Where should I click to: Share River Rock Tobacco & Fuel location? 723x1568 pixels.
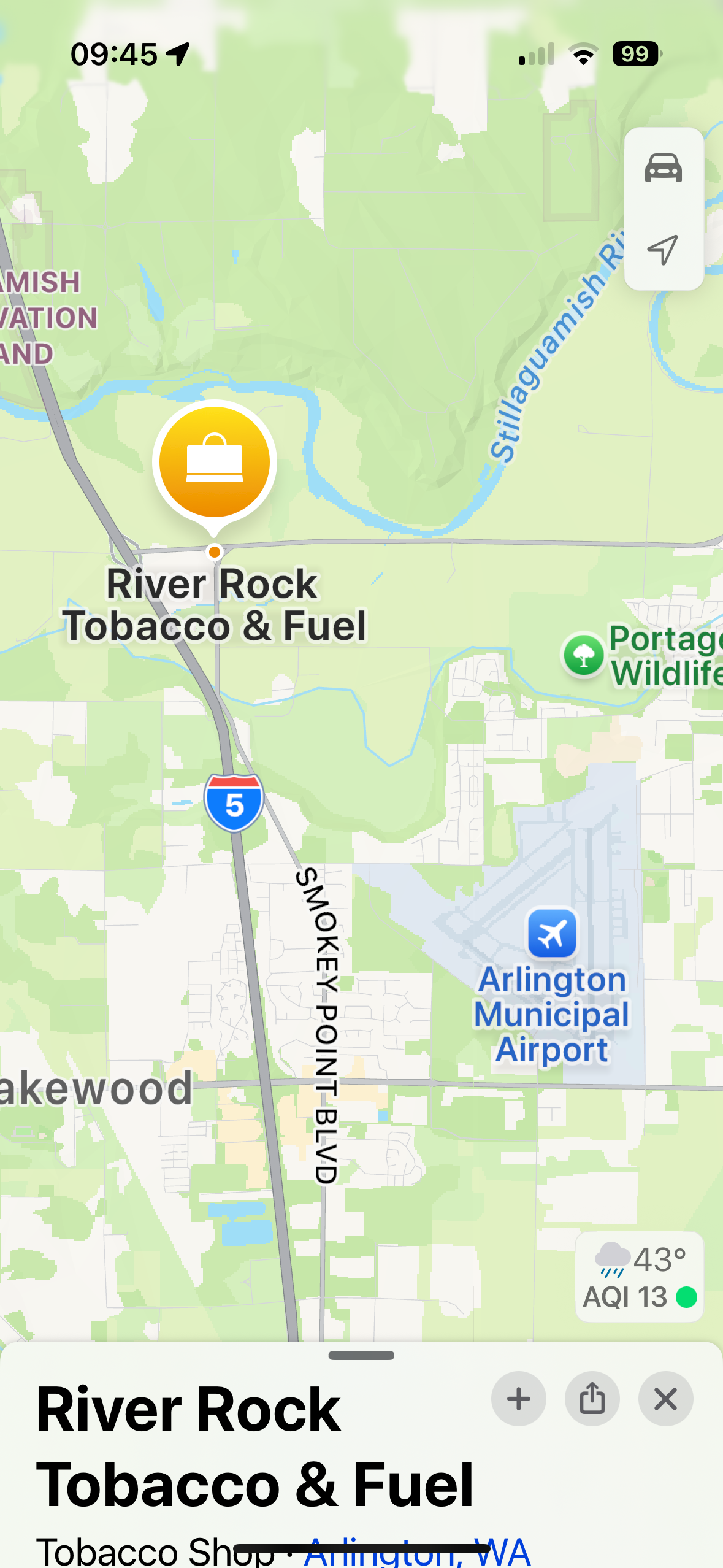click(x=592, y=1399)
